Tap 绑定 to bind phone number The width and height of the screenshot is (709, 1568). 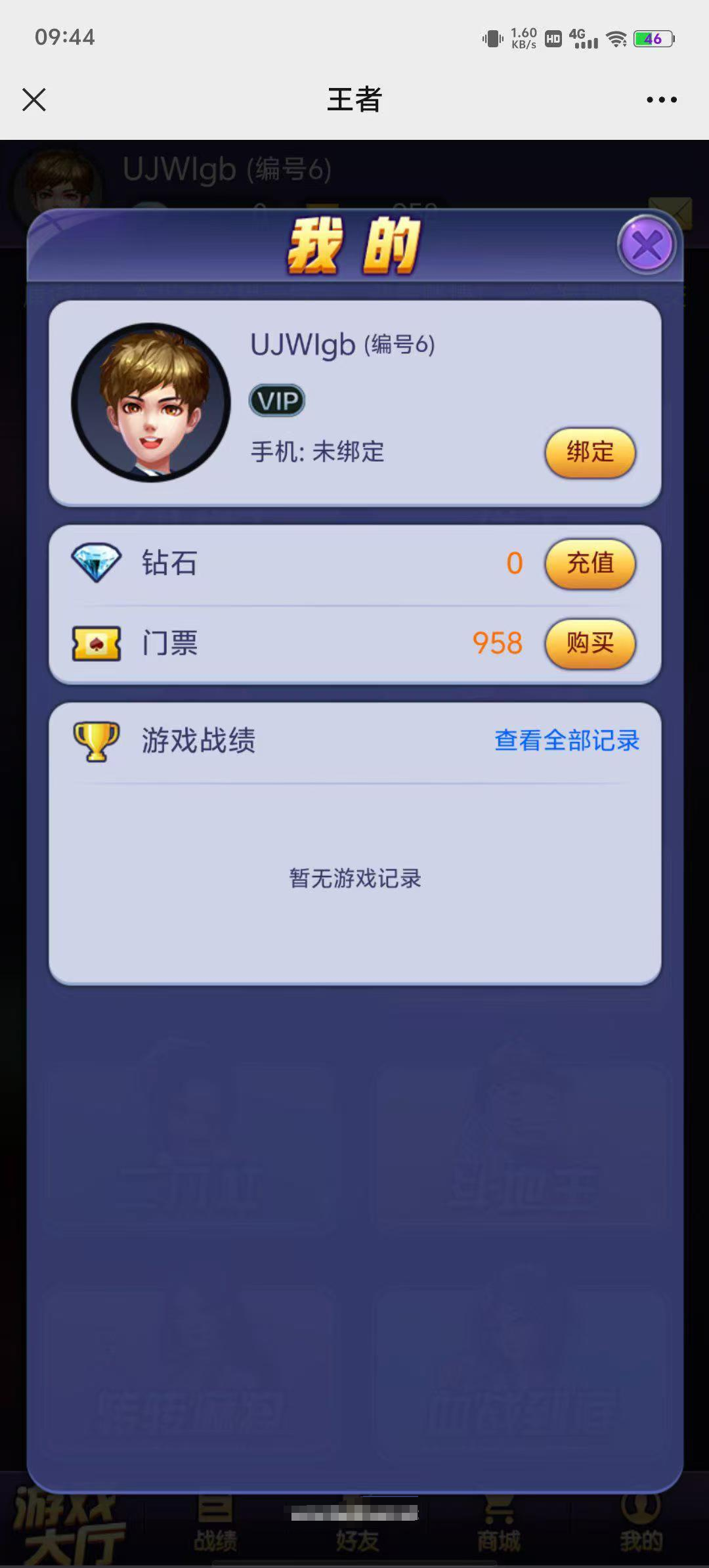coord(590,452)
